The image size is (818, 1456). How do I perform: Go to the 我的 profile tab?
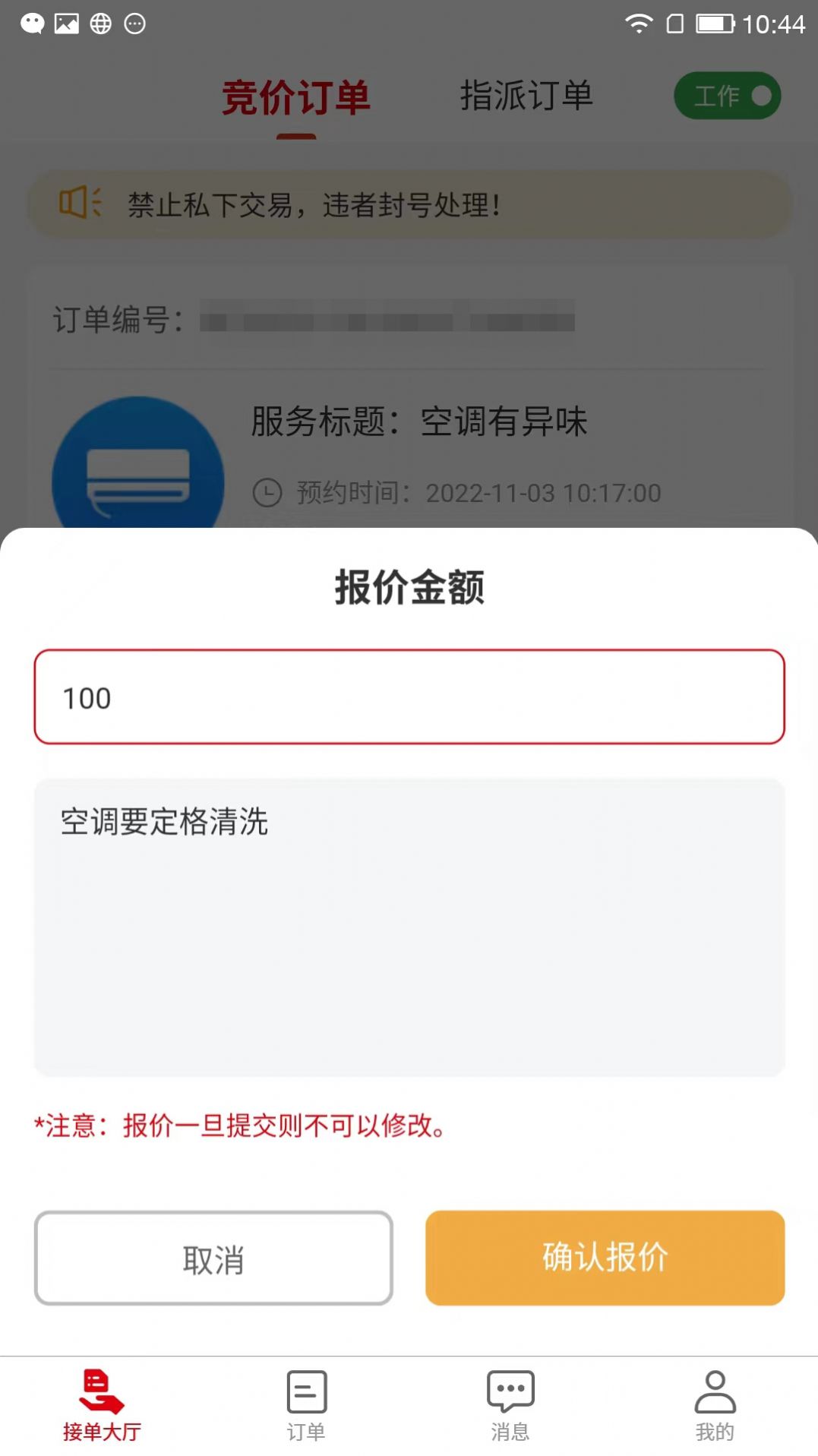[715, 1406]
